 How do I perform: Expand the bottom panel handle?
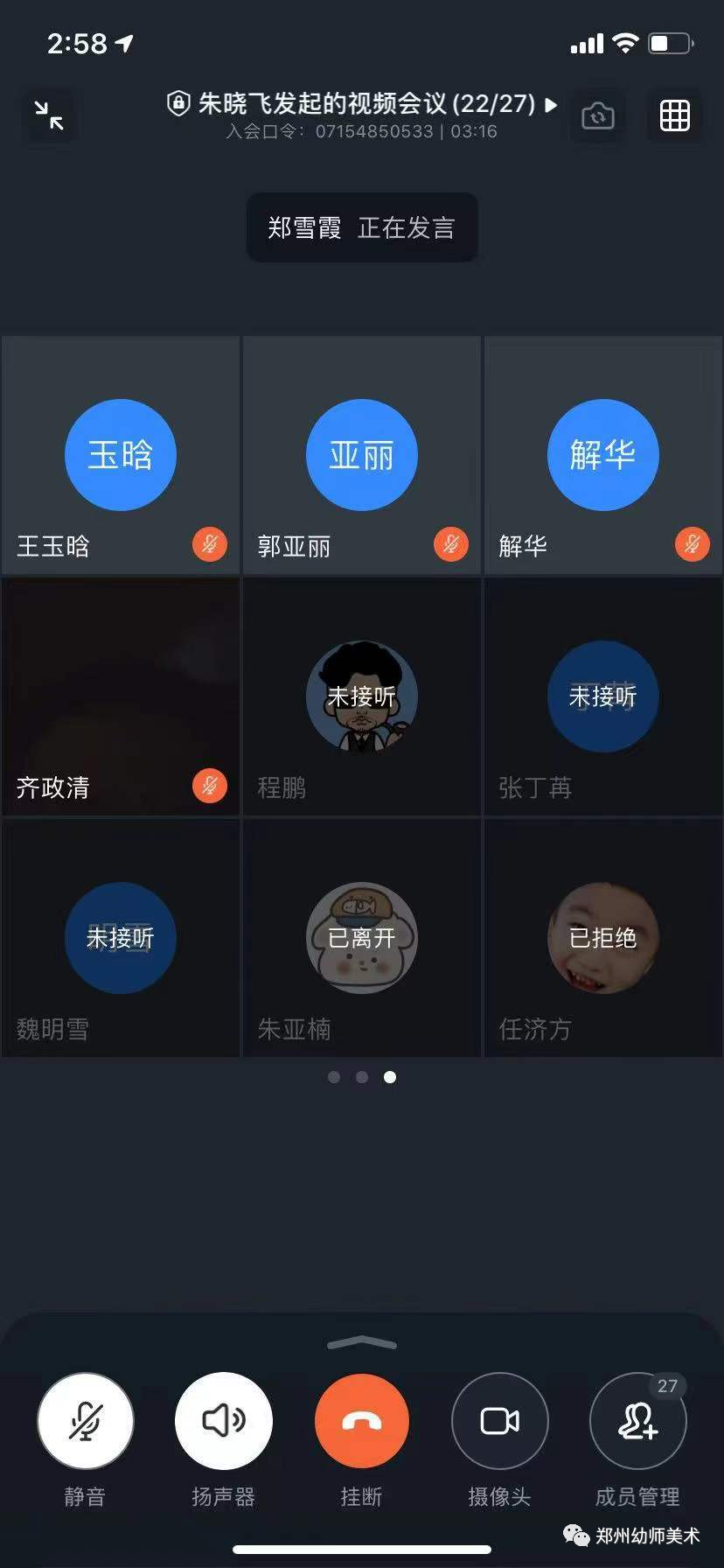point(362,1344)
